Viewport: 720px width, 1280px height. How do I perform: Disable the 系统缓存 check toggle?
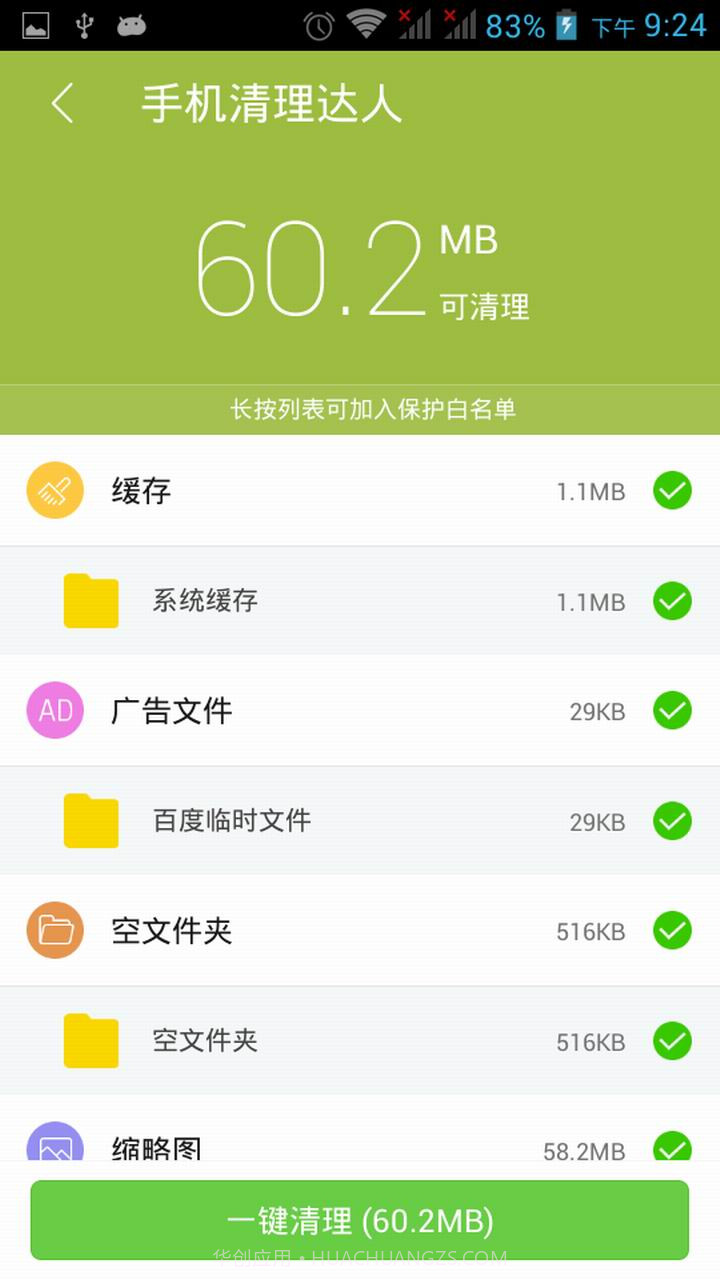point(672,601)
